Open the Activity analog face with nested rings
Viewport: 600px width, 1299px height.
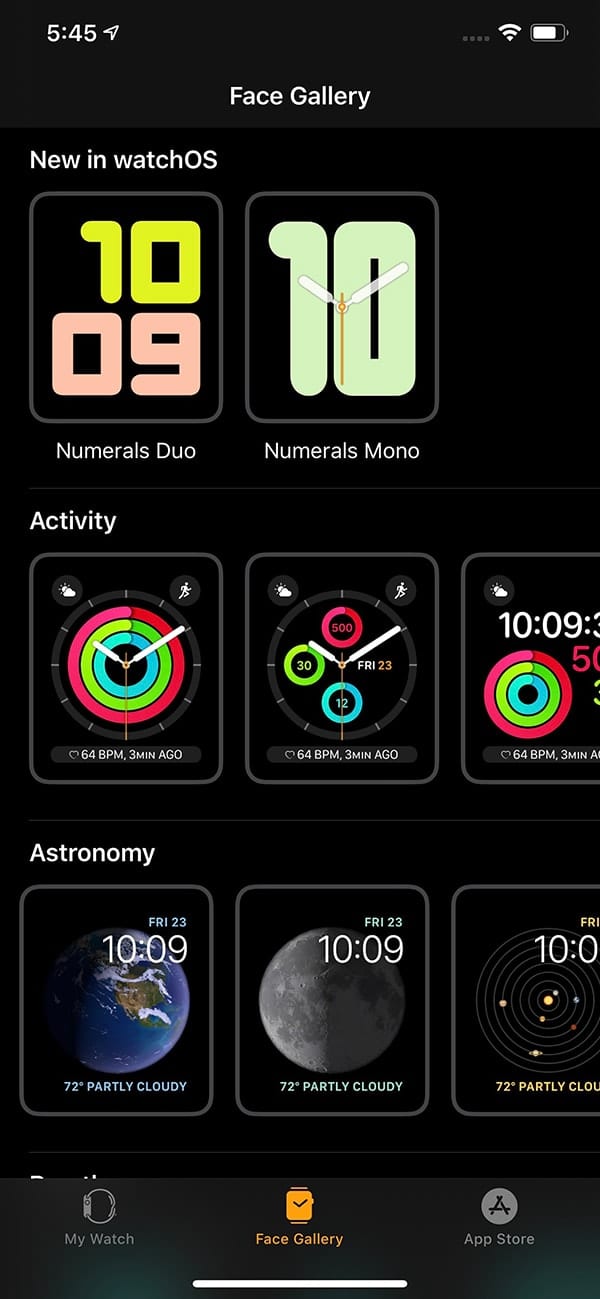point(126,667)
